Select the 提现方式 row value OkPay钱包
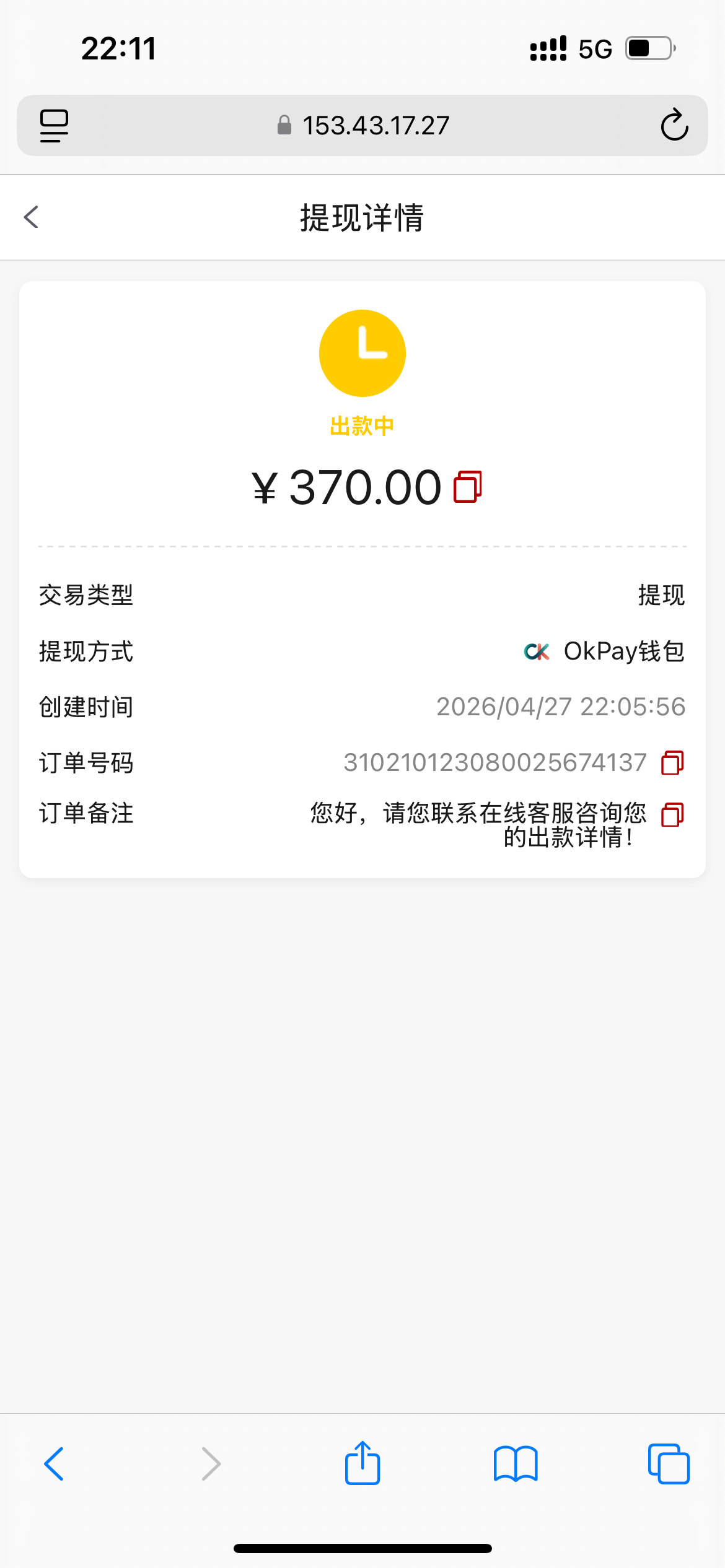 coord(623,651)
